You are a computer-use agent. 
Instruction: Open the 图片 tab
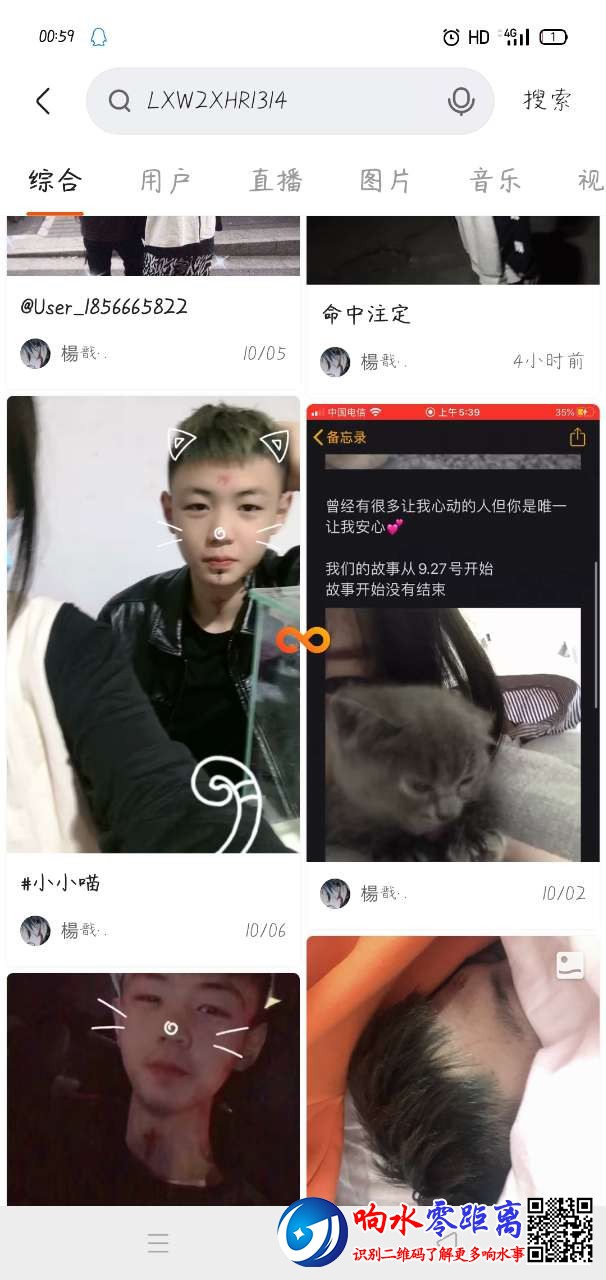[x=386, y=181]
